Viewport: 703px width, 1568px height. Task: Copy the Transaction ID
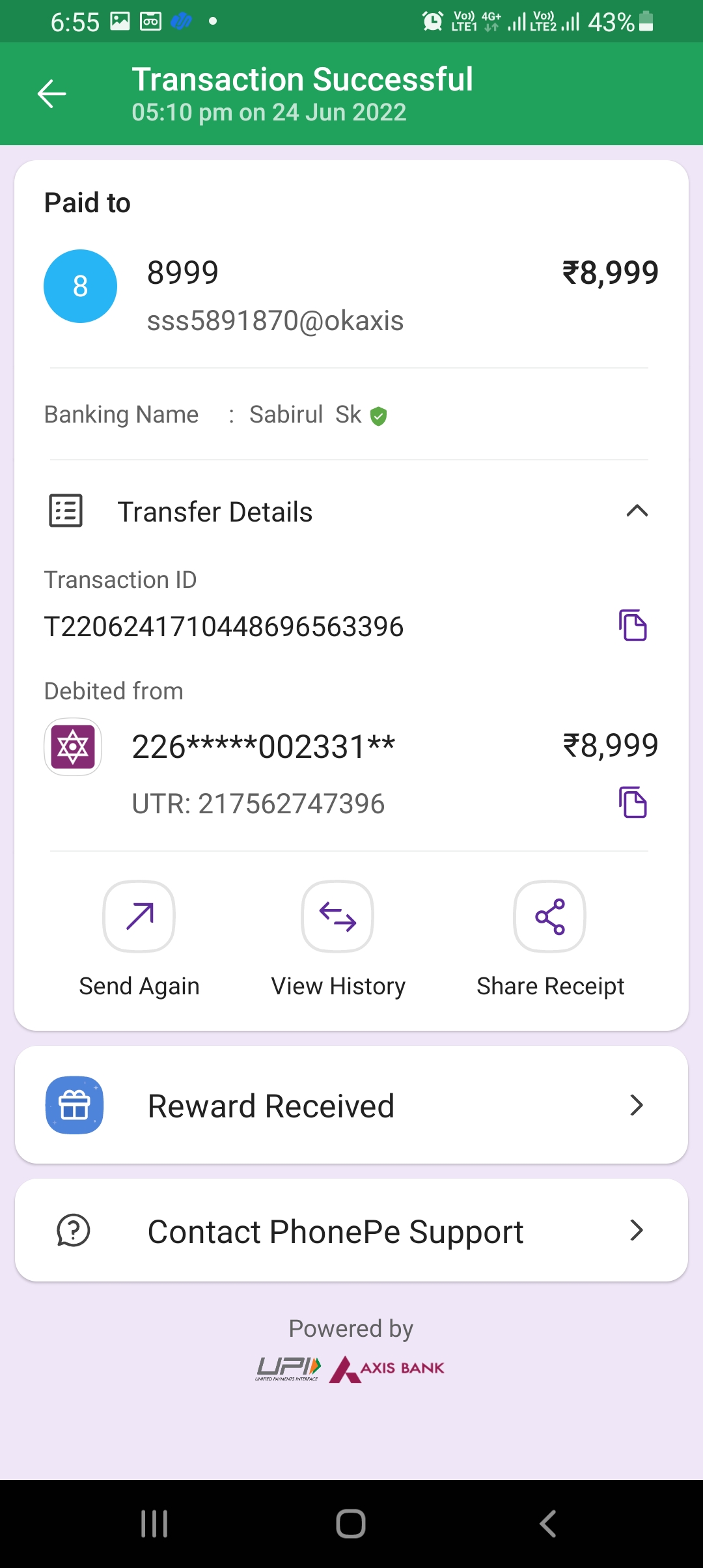(632, 625)
